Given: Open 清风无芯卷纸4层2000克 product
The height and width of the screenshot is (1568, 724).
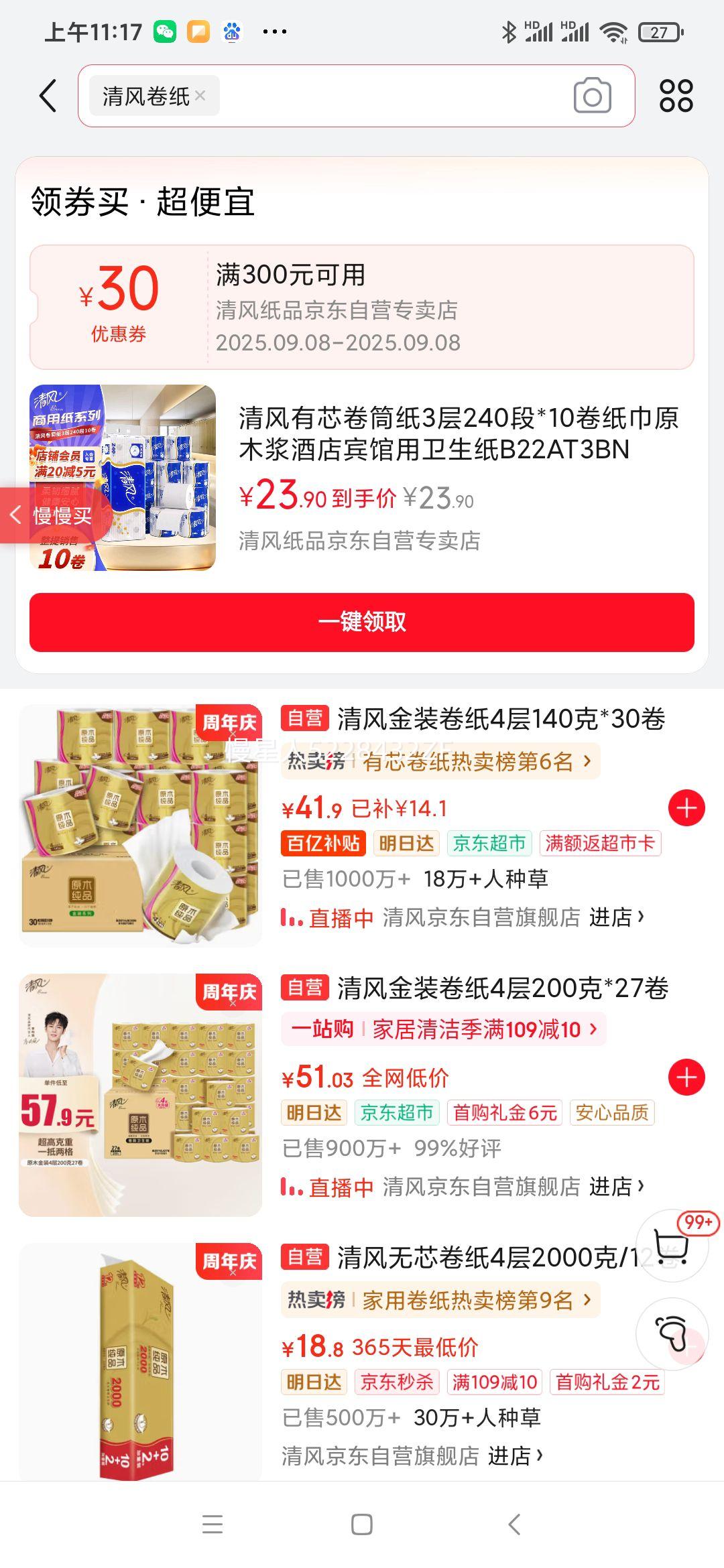Looking at the screenshot, I should [483, 1258].
